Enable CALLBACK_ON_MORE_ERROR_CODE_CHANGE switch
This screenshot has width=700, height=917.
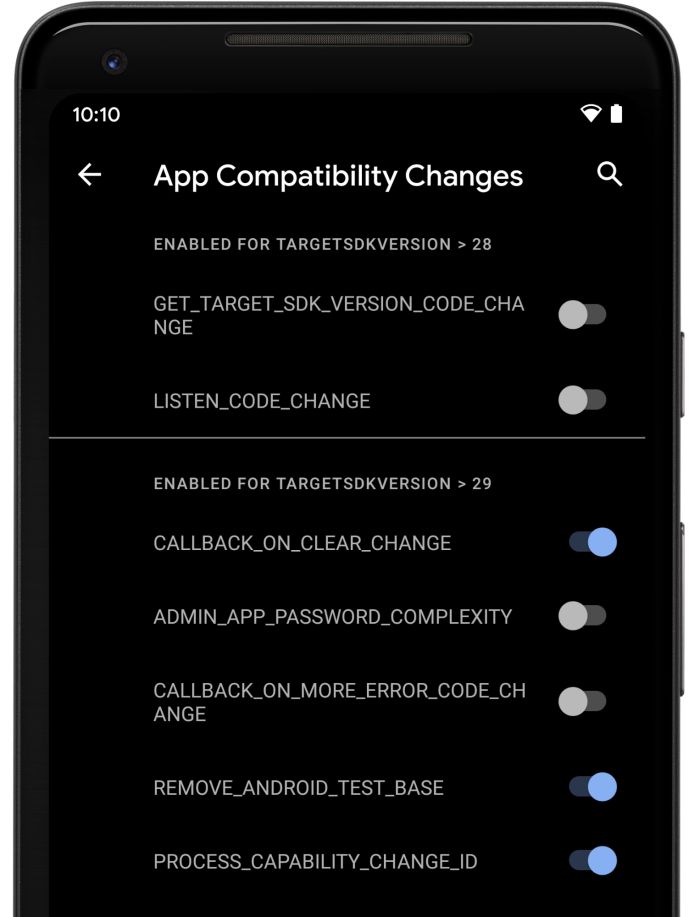pos(583,702)
